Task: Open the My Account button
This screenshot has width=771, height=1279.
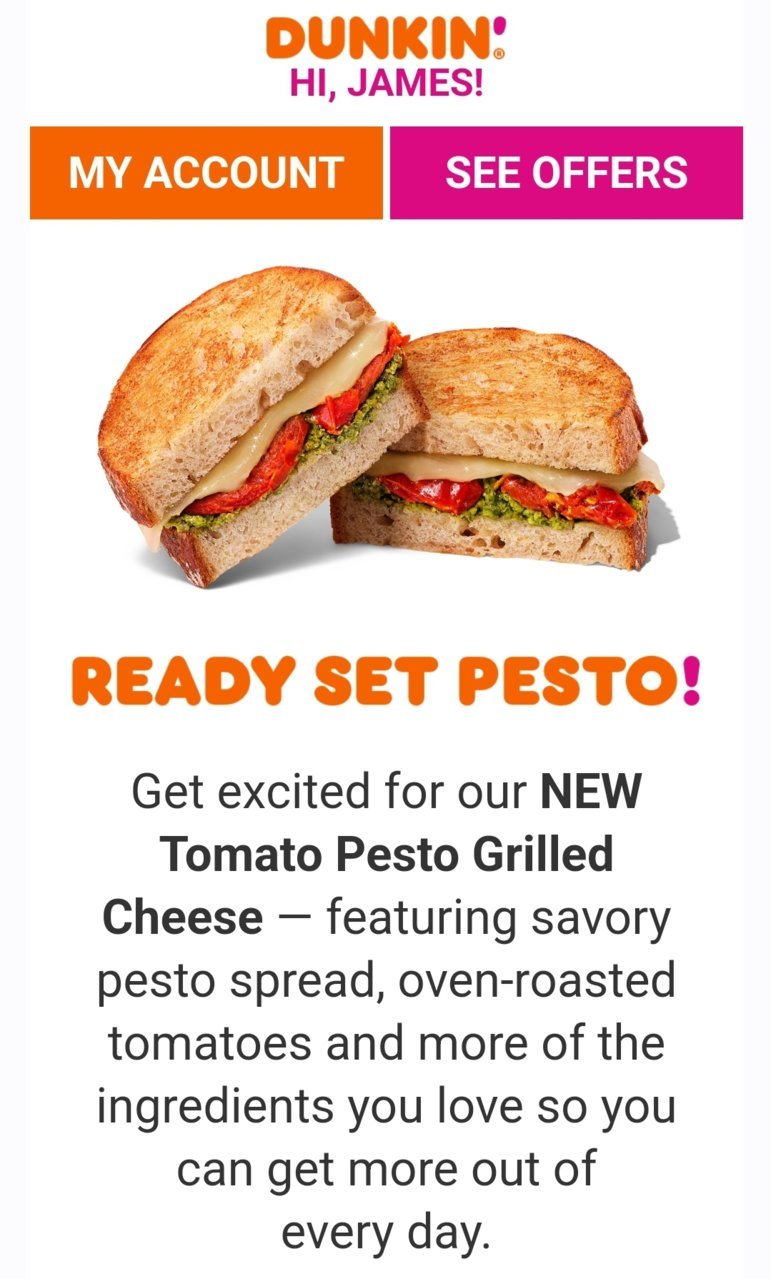Action: 206,172
